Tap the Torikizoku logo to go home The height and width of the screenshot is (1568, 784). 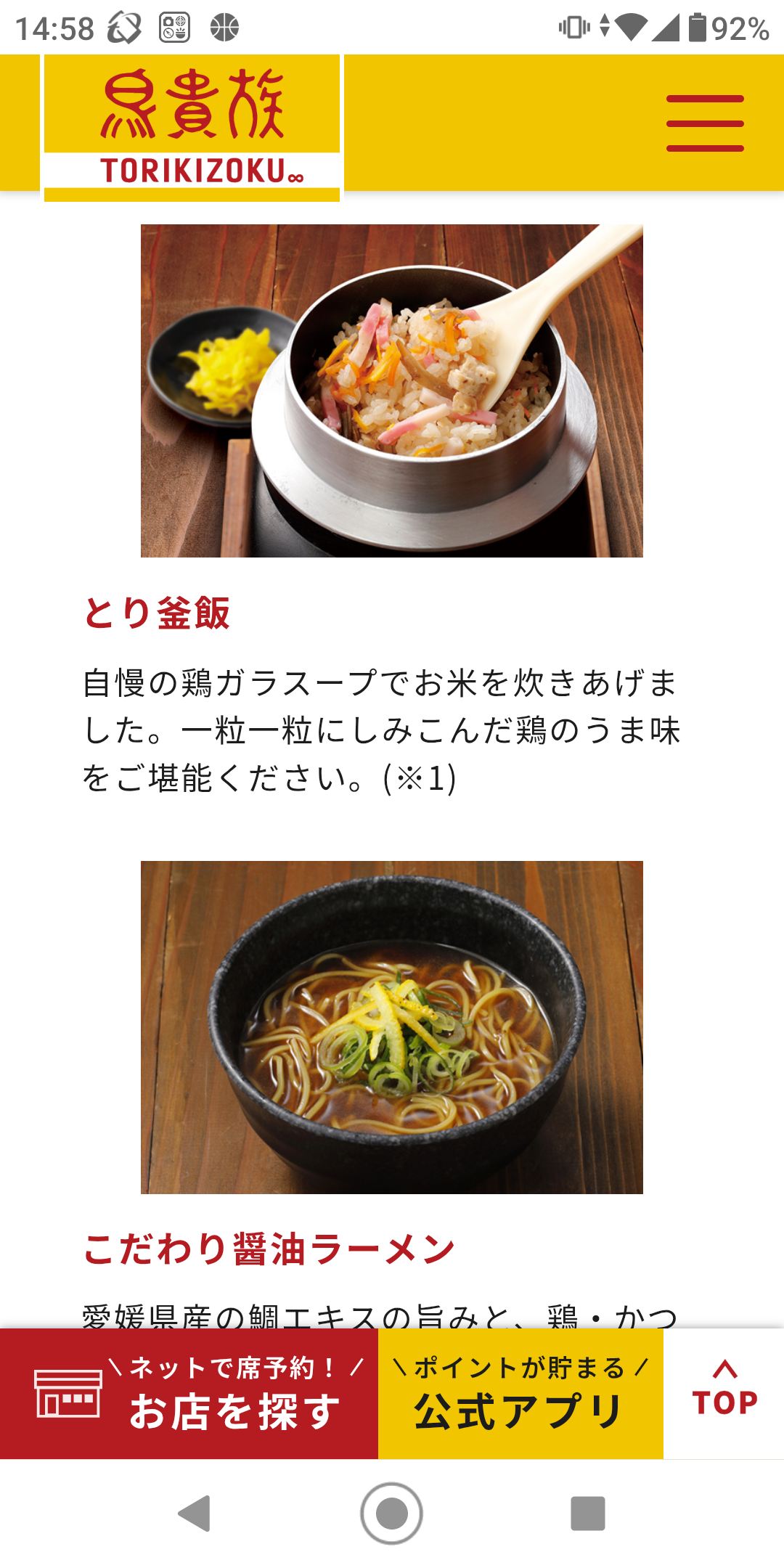[192, 127]
